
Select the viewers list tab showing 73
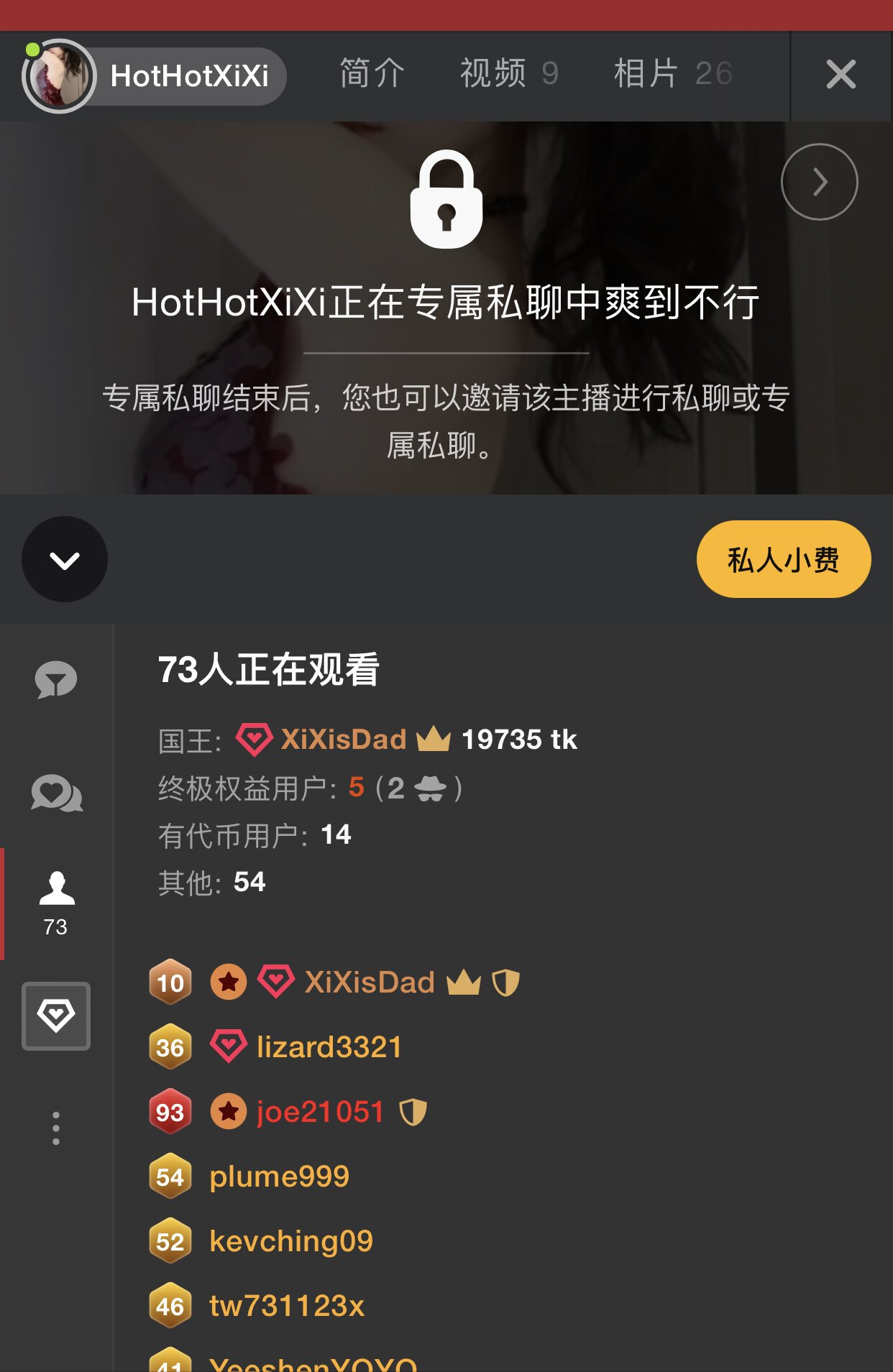click(x=56, y=903)
